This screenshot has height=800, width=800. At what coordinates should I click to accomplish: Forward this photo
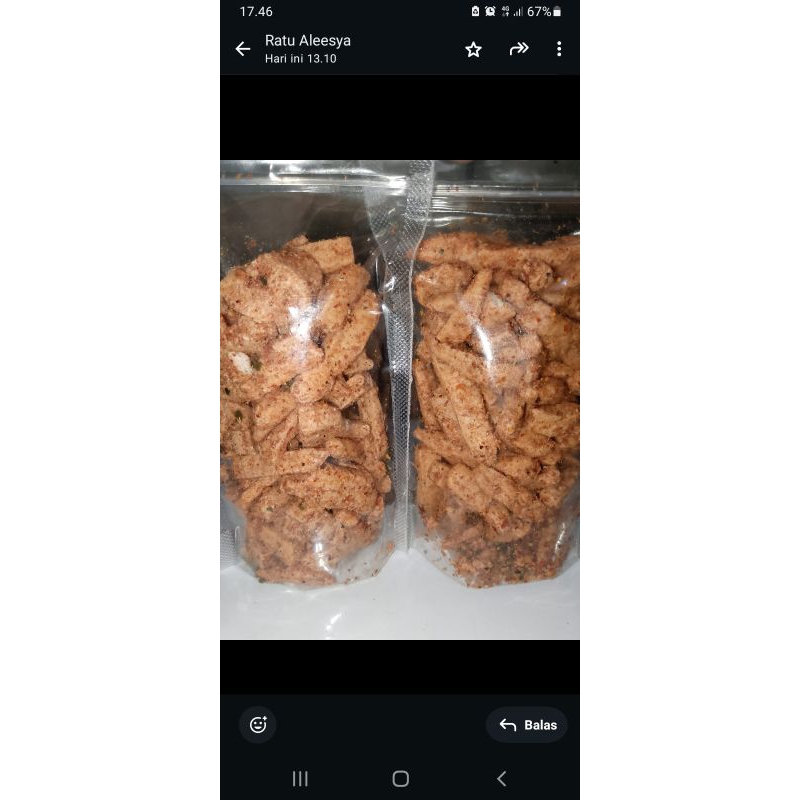(x=518, y=48)
